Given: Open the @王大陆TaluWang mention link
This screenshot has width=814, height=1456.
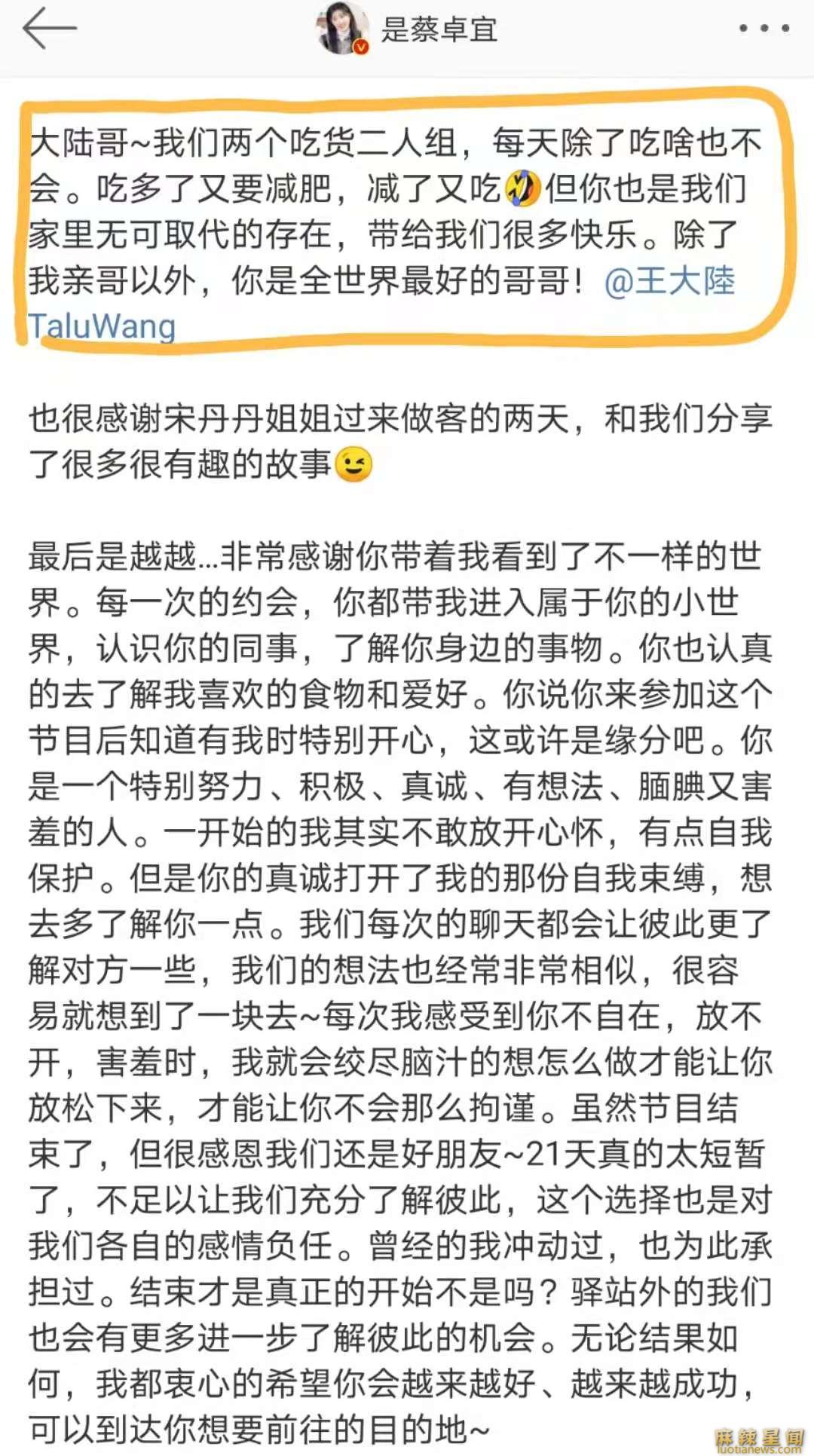Looking at the screenshot, I should coord(669,281).
